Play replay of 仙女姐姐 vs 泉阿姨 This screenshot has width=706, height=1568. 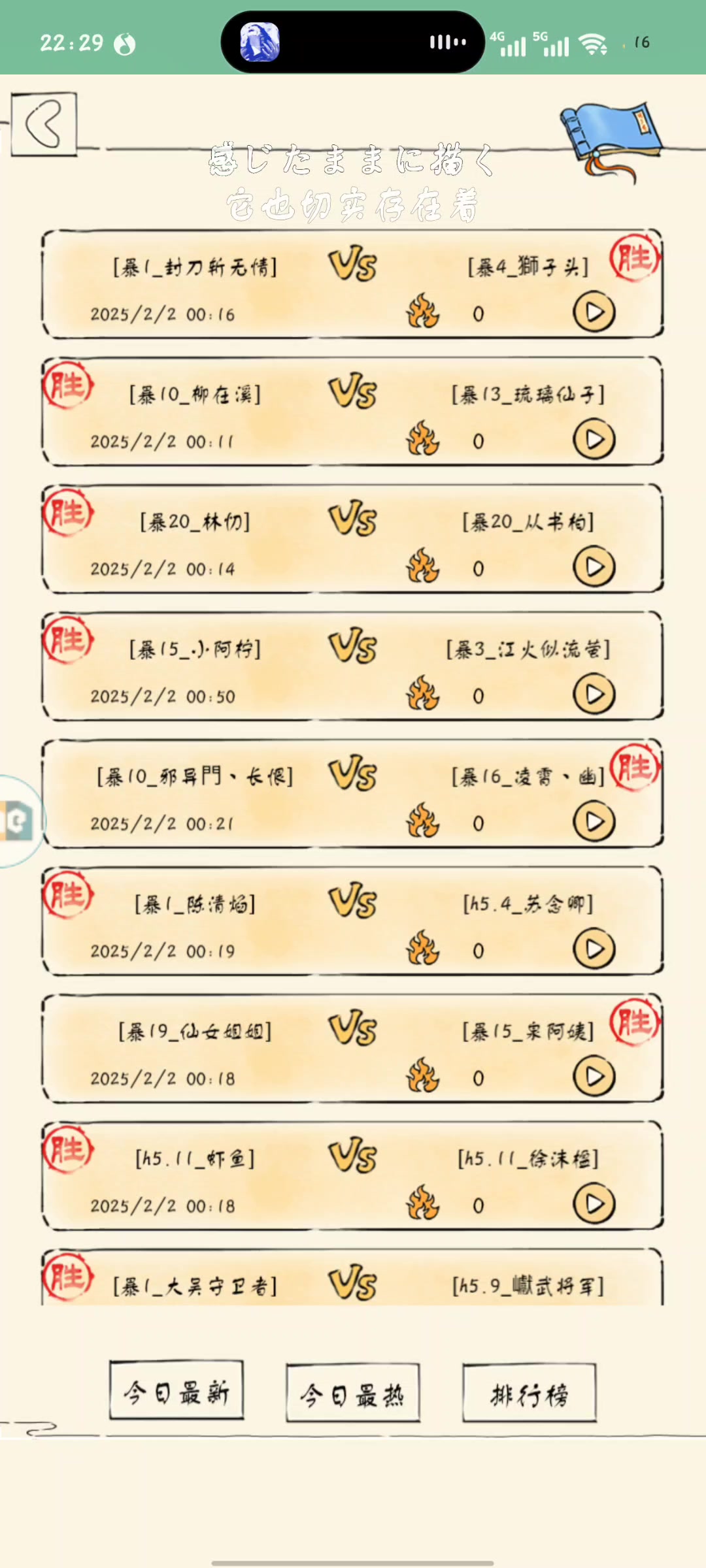[594, 1077]
